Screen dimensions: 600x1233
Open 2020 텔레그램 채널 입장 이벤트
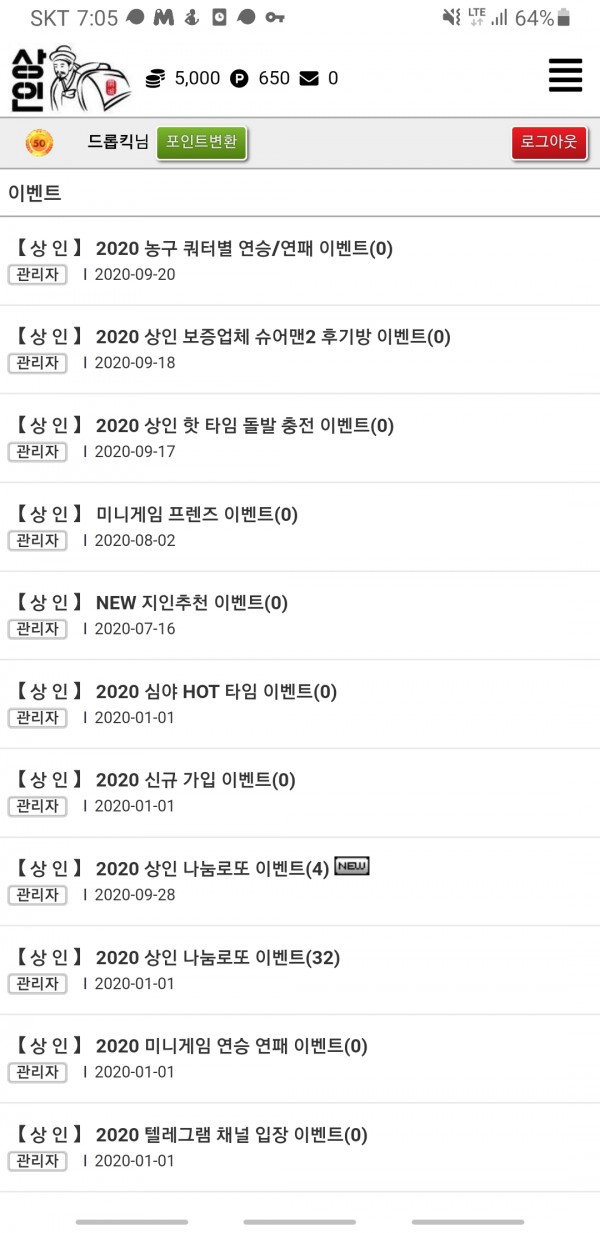coord(231,1135)
